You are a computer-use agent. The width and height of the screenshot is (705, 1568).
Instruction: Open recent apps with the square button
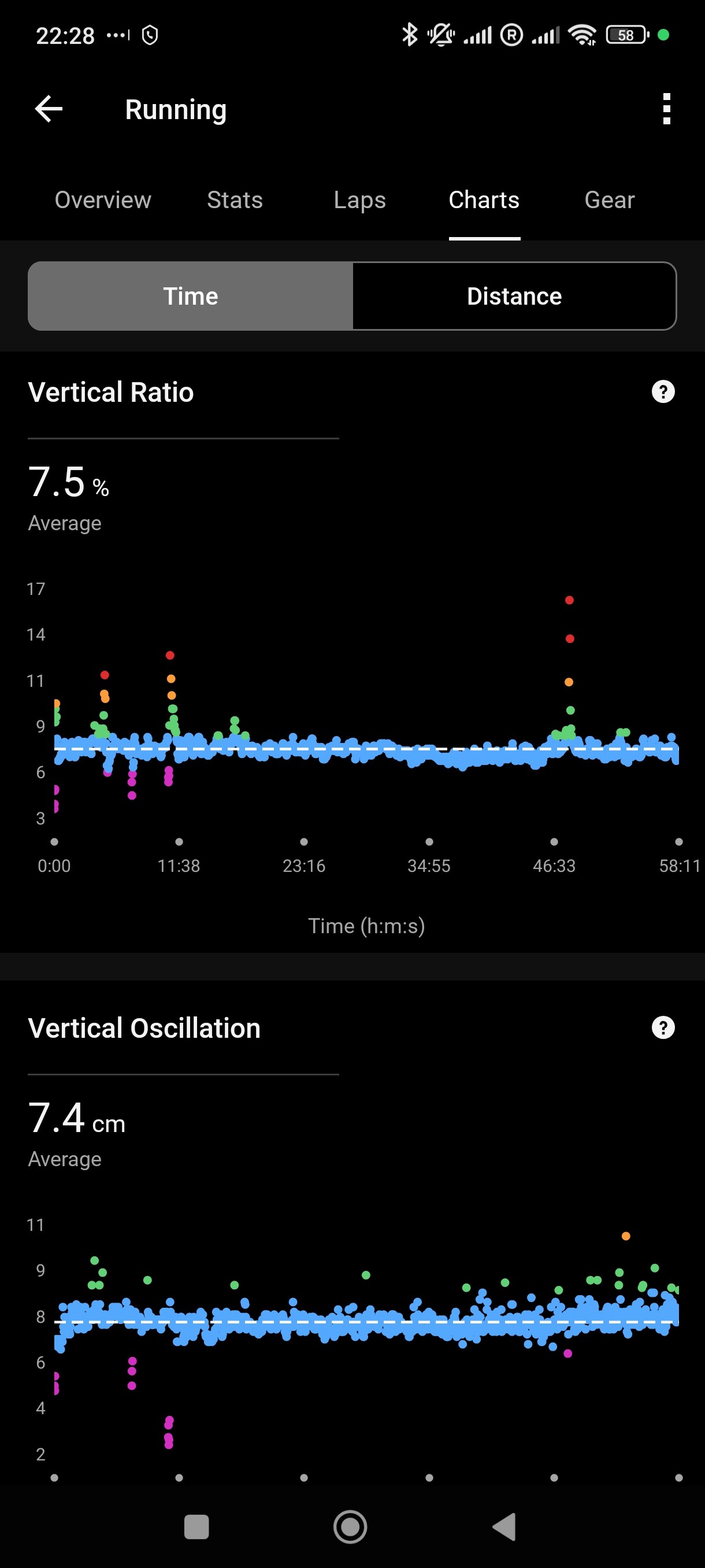click(196, 1526)
